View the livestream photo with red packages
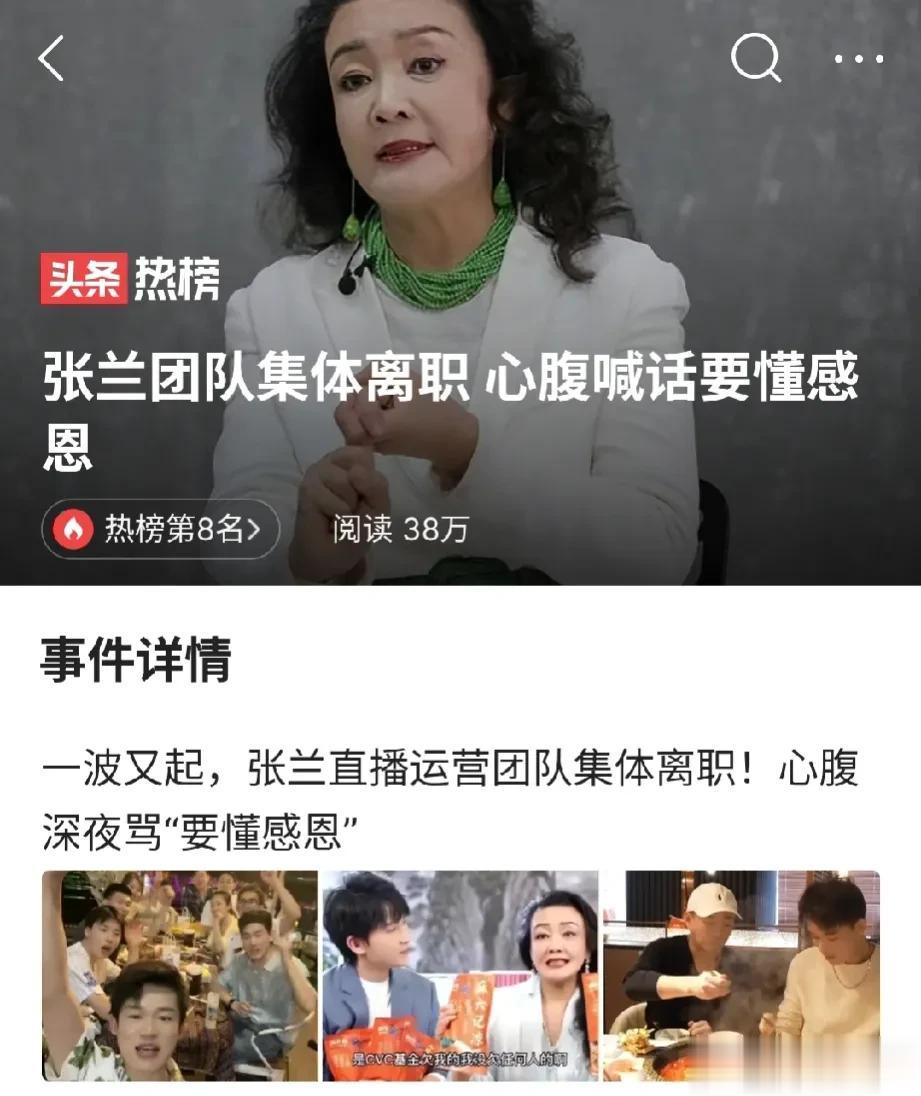Image resolution: width=921 pixels, height=1096 pixels. (x=460, y=975)
